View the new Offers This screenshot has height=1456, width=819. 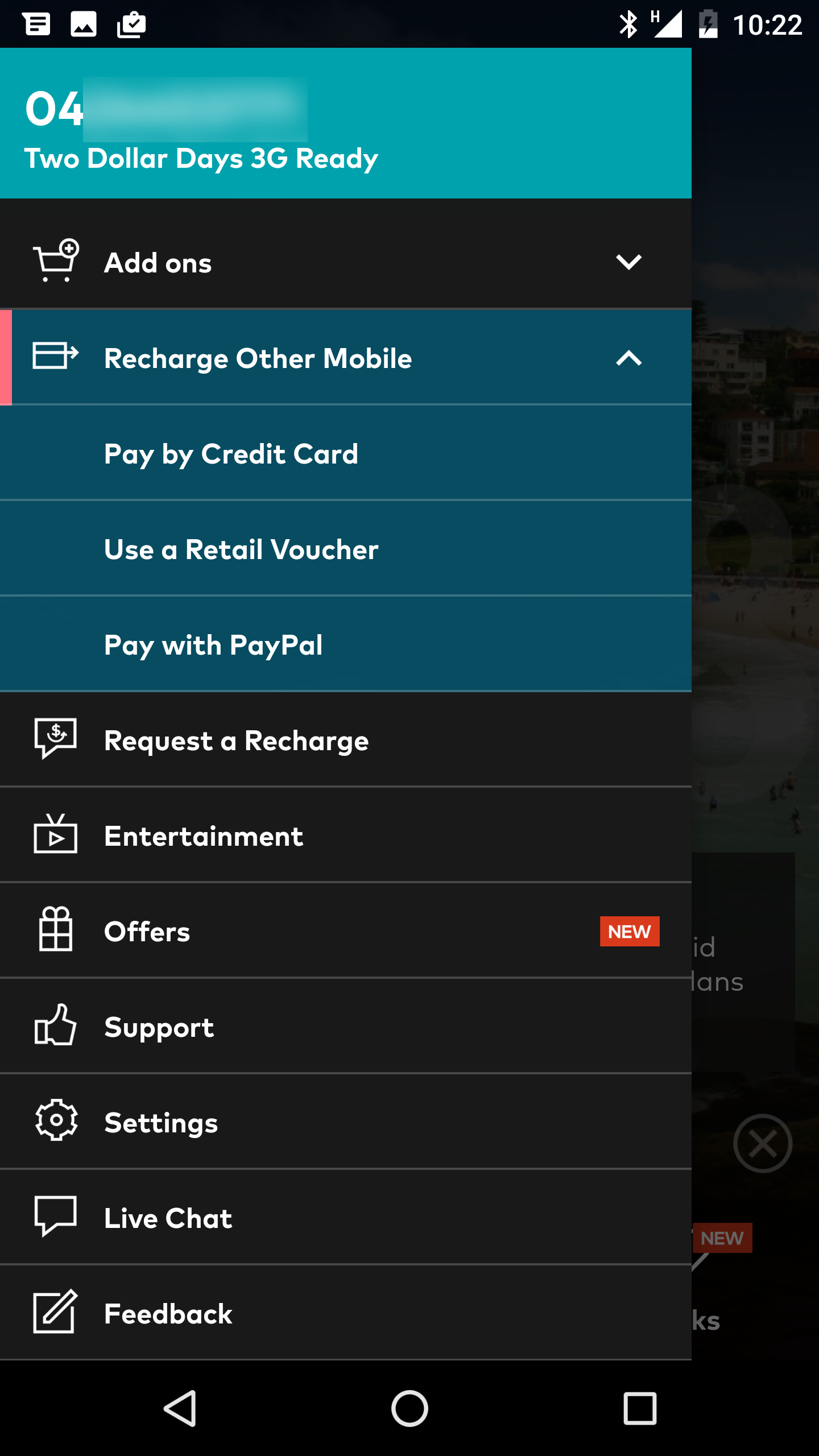[x=346, y=931]
